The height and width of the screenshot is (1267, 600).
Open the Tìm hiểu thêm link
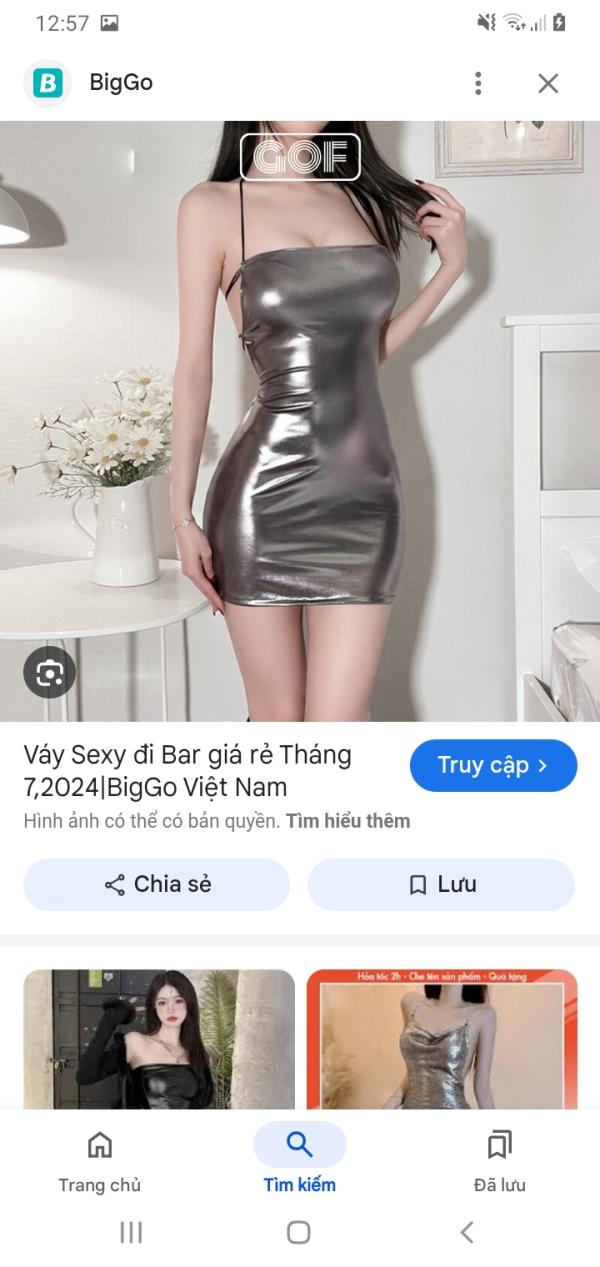(x=348, y=821)
